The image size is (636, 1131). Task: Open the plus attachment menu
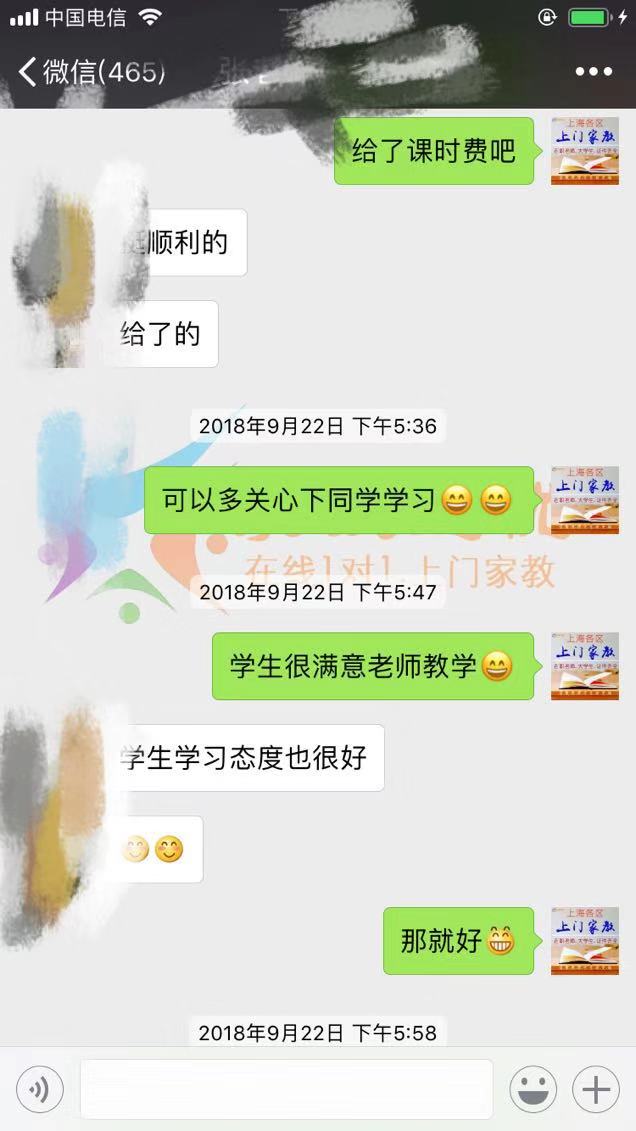596,1089
